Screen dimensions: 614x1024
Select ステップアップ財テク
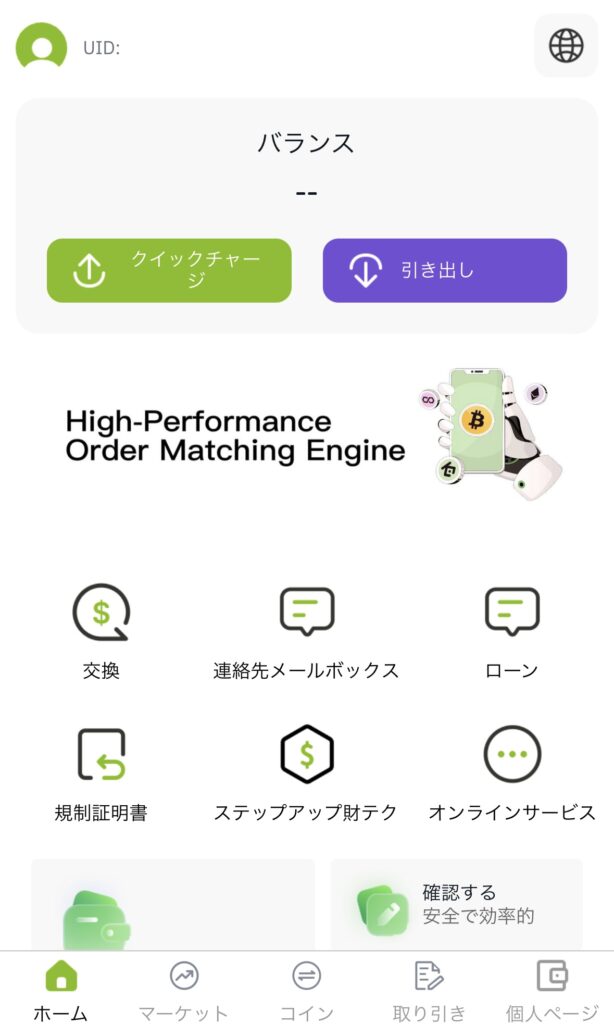(x=306, y=773)
